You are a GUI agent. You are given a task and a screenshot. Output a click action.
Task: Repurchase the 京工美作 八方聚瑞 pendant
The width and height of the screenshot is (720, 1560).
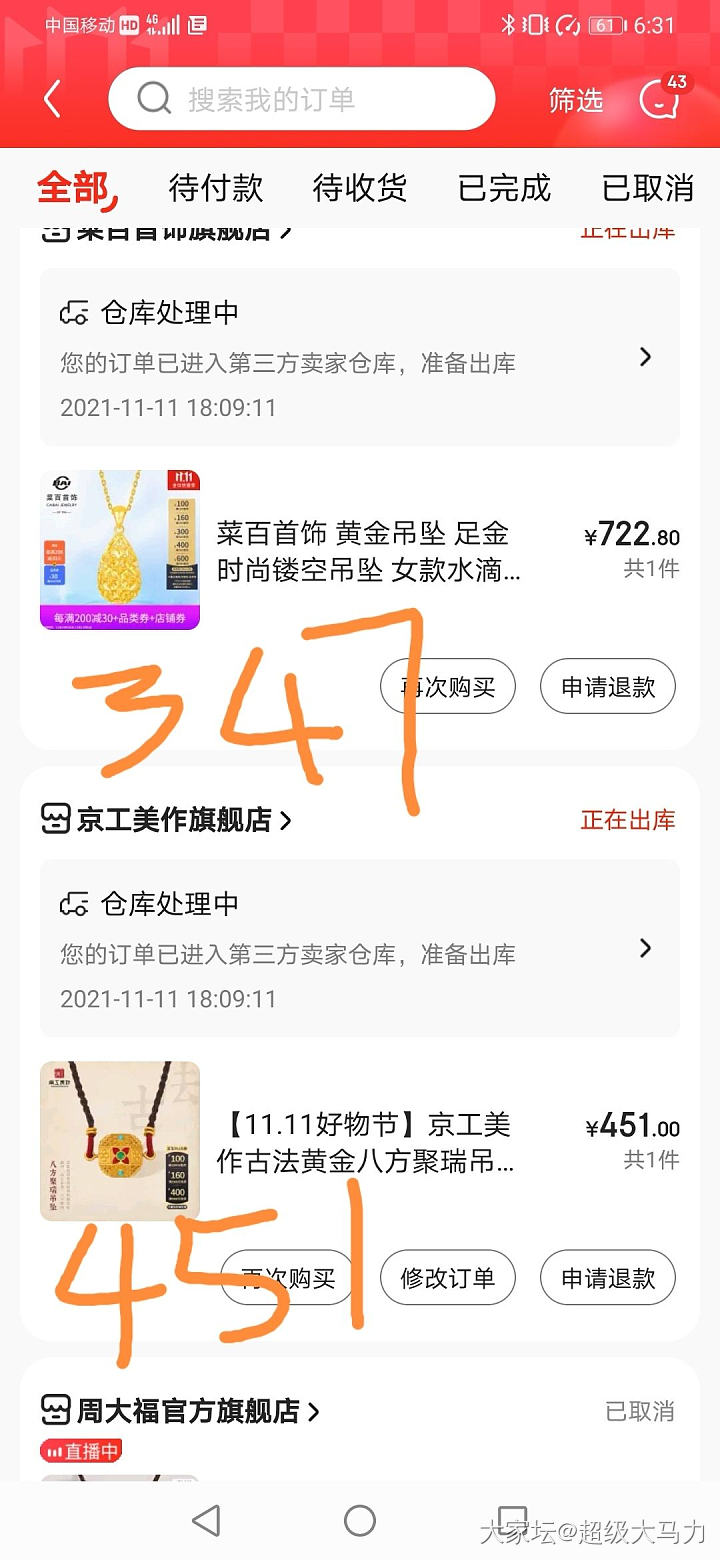[288, 1277]
